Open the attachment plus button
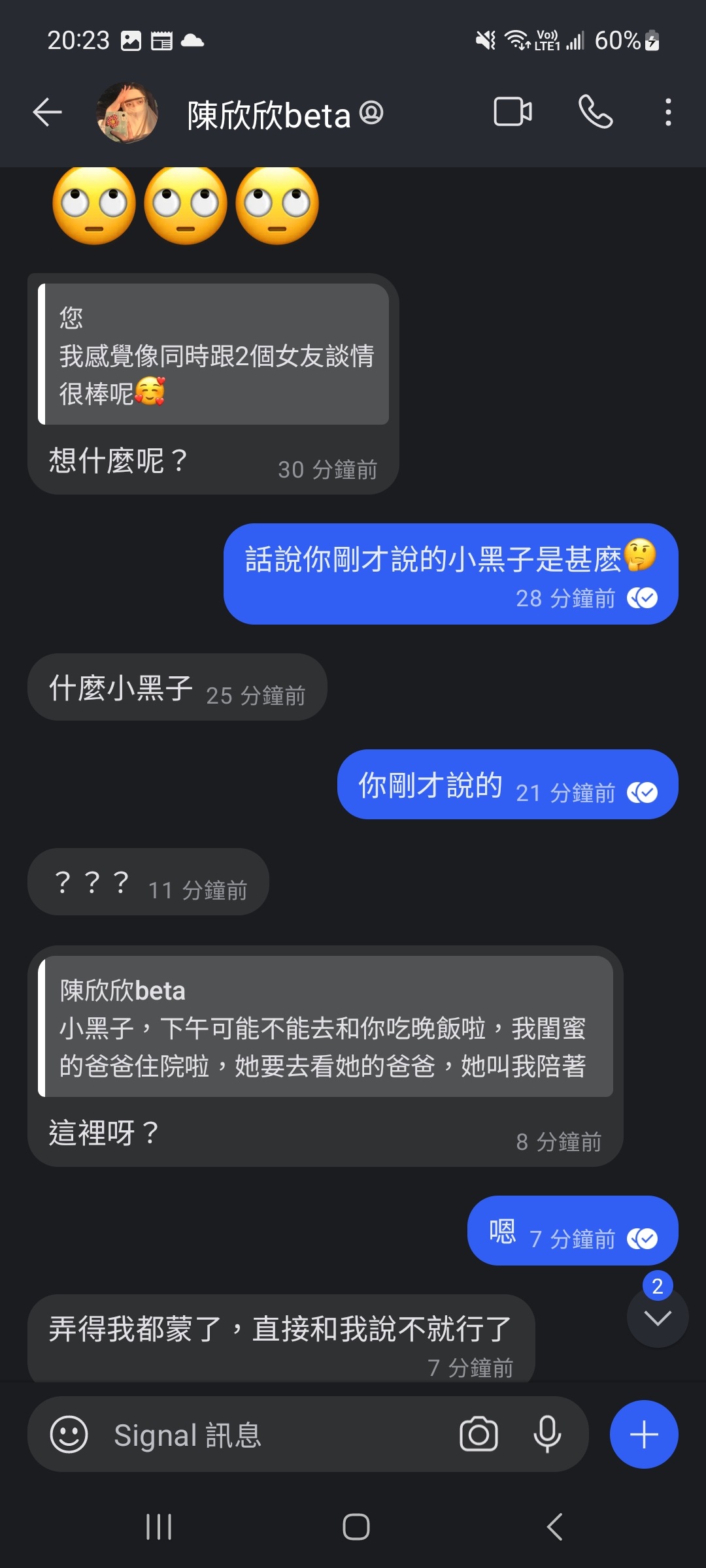The height and width of the screenshot is (1568, 706). point(644,1435)
